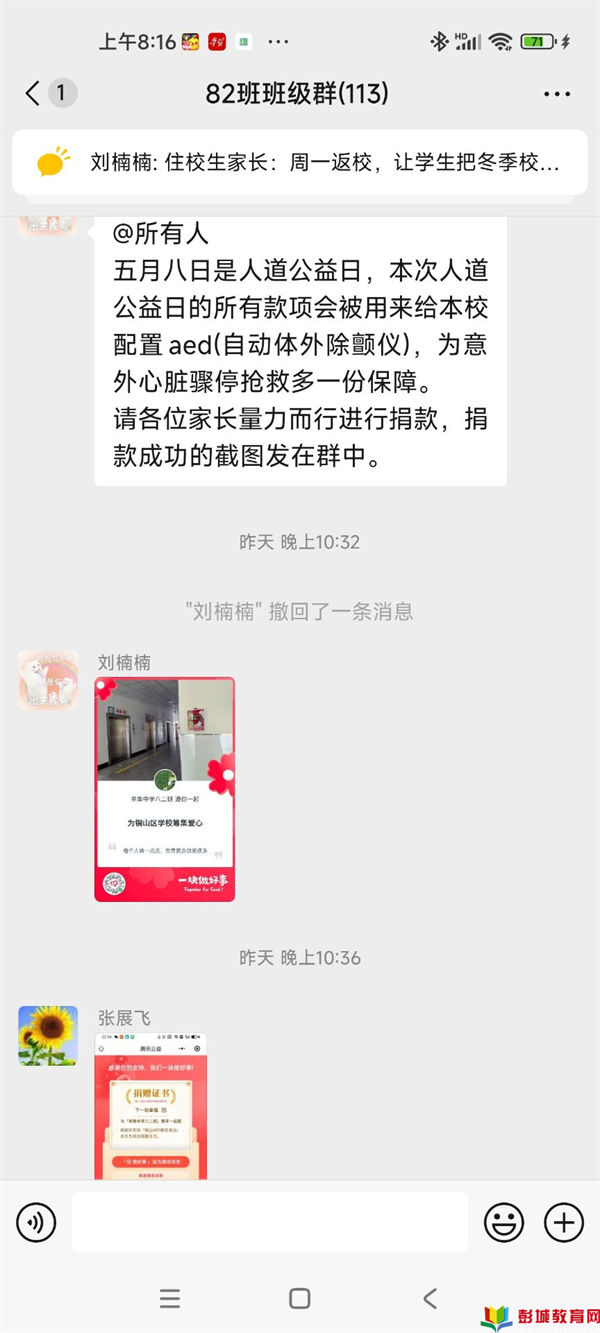Viewport: 600px width, 1333px height.
Task: Focus the message text field
Action: pyautogui.click(x=270, y=1222)
